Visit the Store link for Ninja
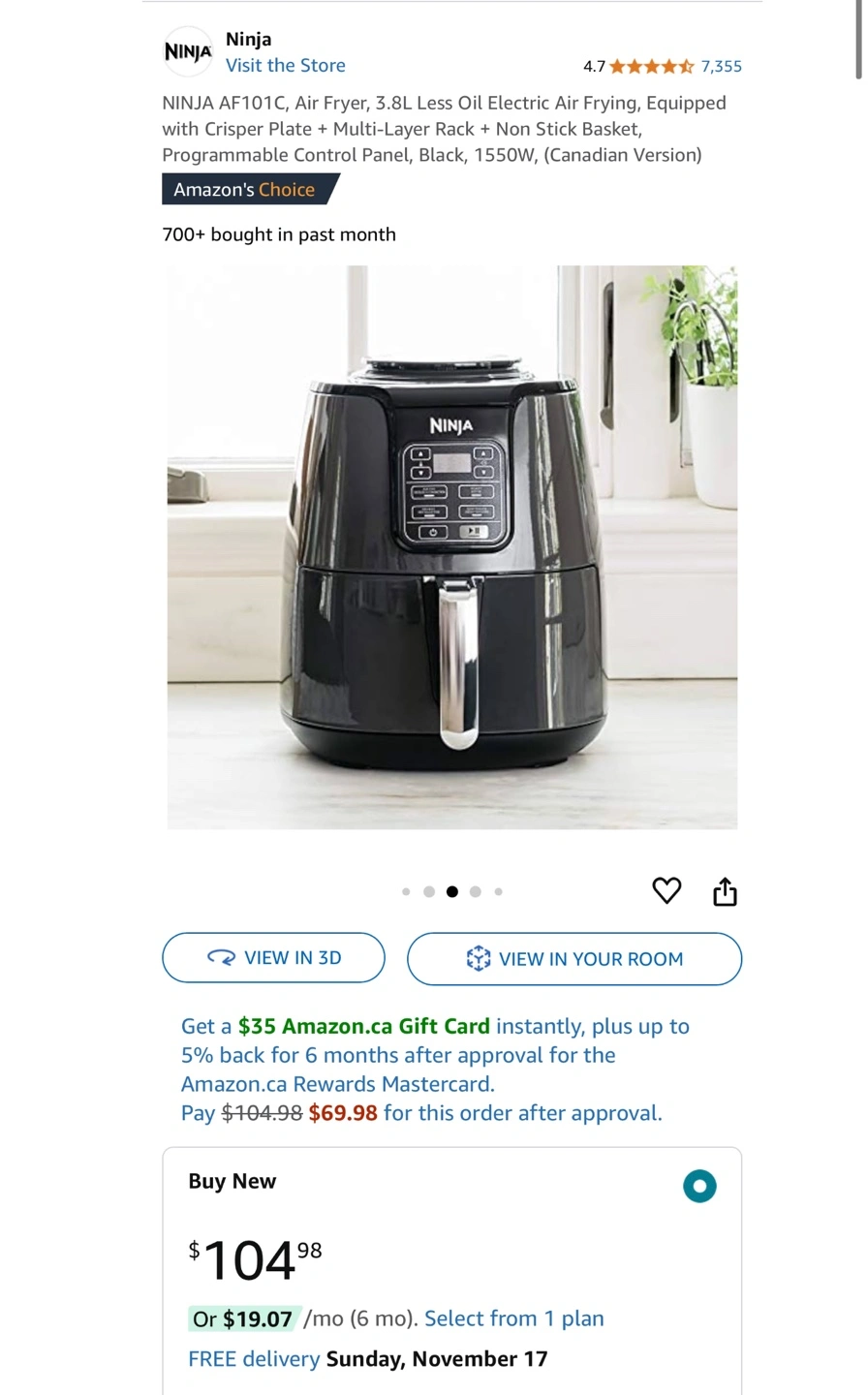 tap(285, 66)
